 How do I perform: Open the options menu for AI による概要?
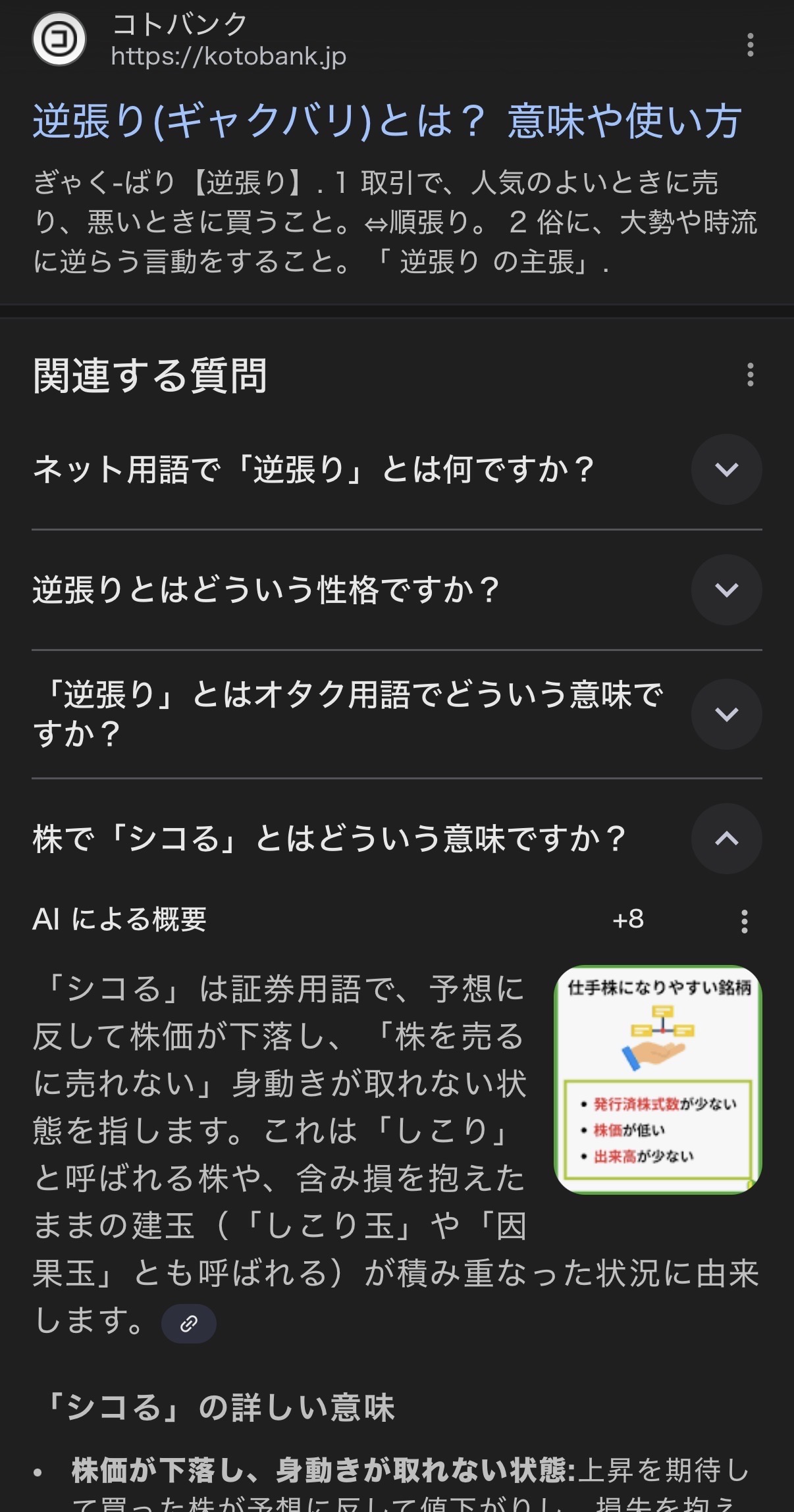(x=744, y=921)
